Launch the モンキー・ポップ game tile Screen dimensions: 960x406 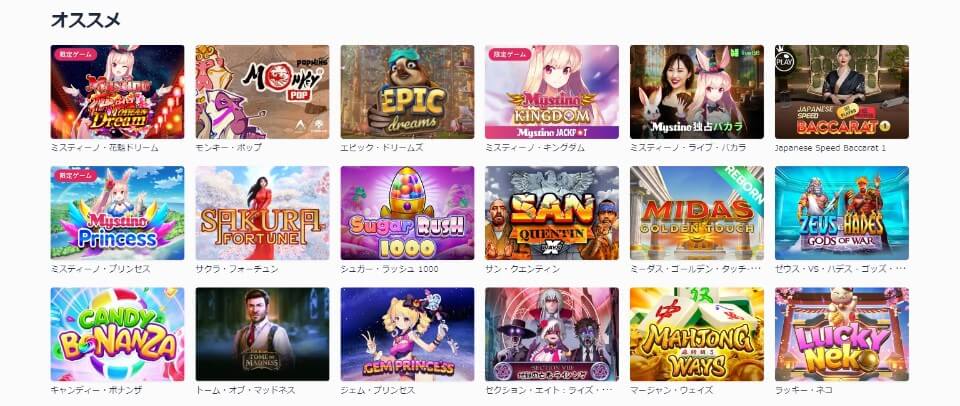(x=262, y=92)
